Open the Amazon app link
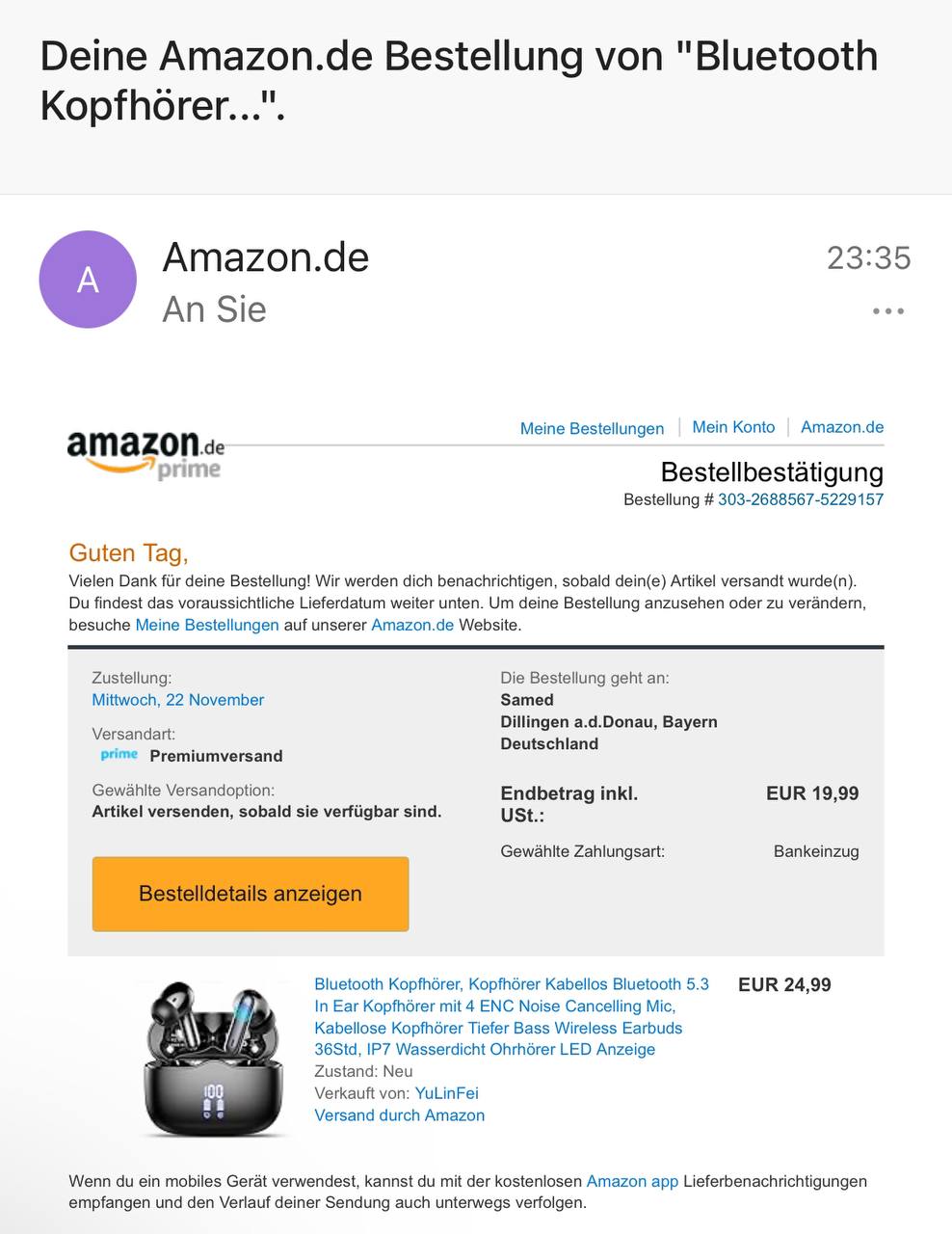 point(632,1181)
